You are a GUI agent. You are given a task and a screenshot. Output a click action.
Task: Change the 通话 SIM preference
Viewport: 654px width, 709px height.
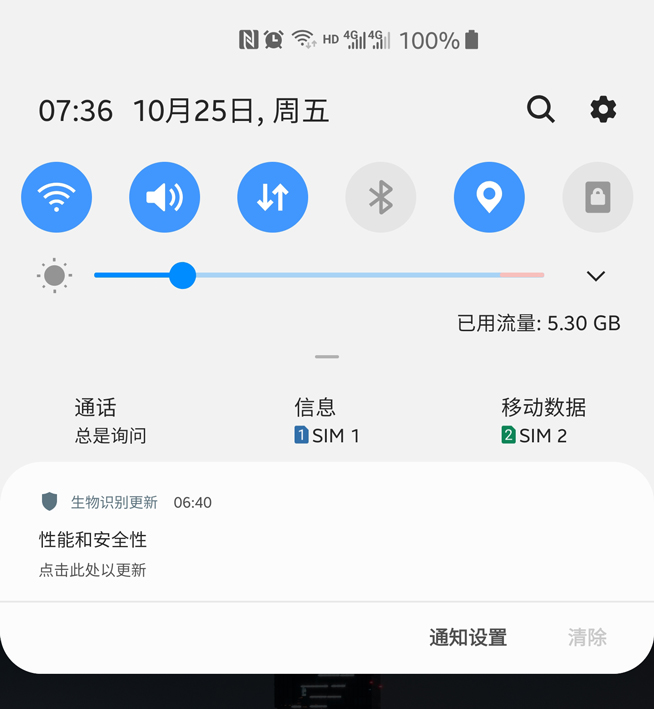(110, 421)
